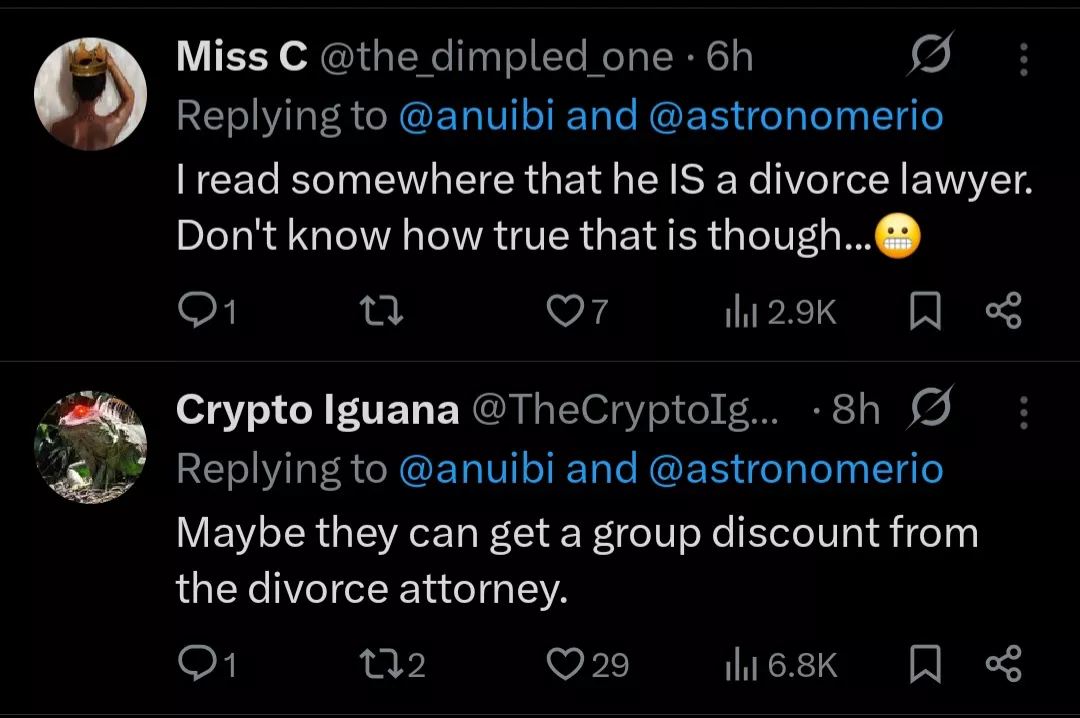Open the @the_dimpled_one handle
This screenshot has width=1080, height=718.
click(496, 58)
